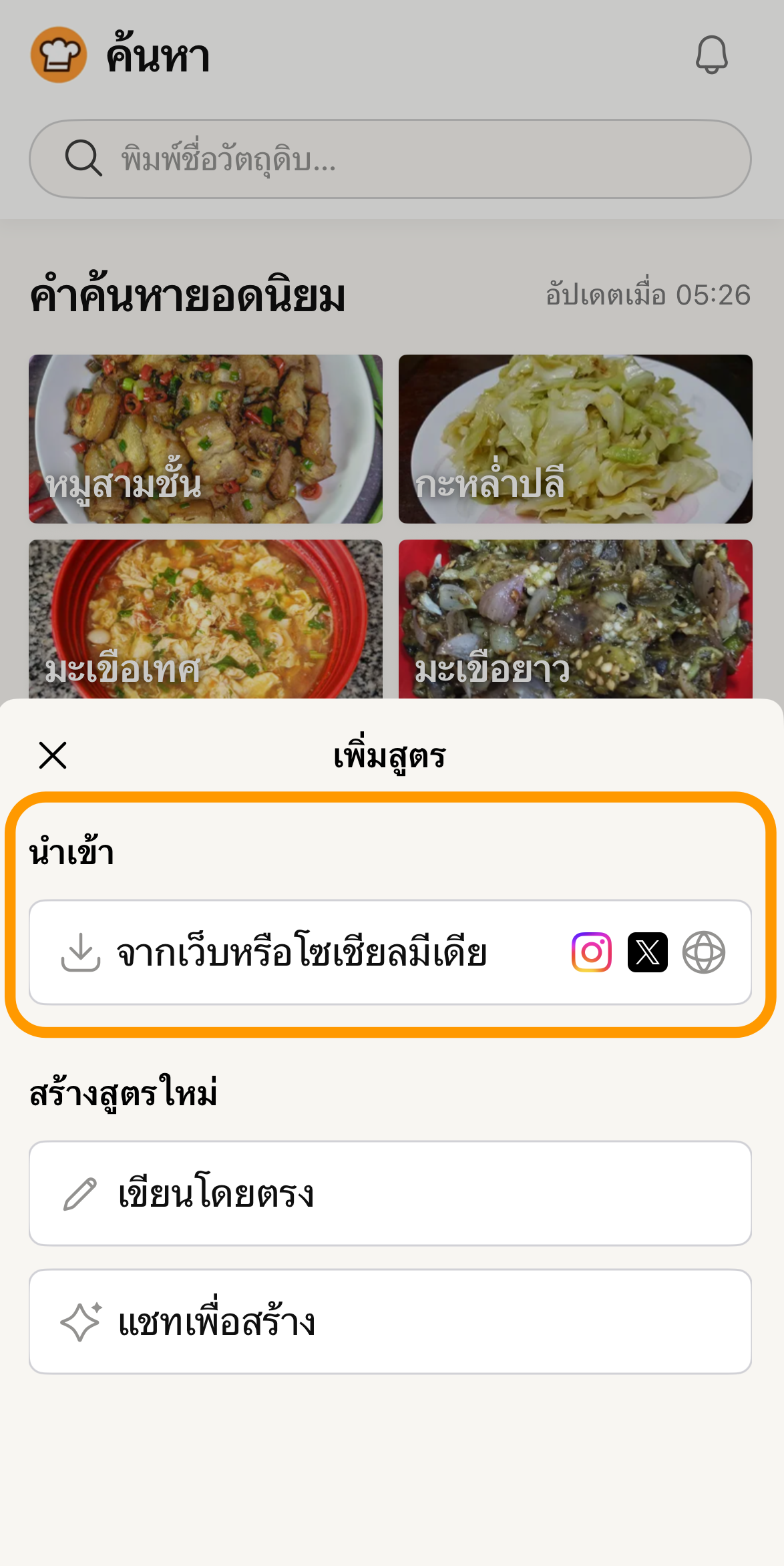Open the notifications bell
This screenshot has width=784, height=1566.
click(x=711, y=55)
